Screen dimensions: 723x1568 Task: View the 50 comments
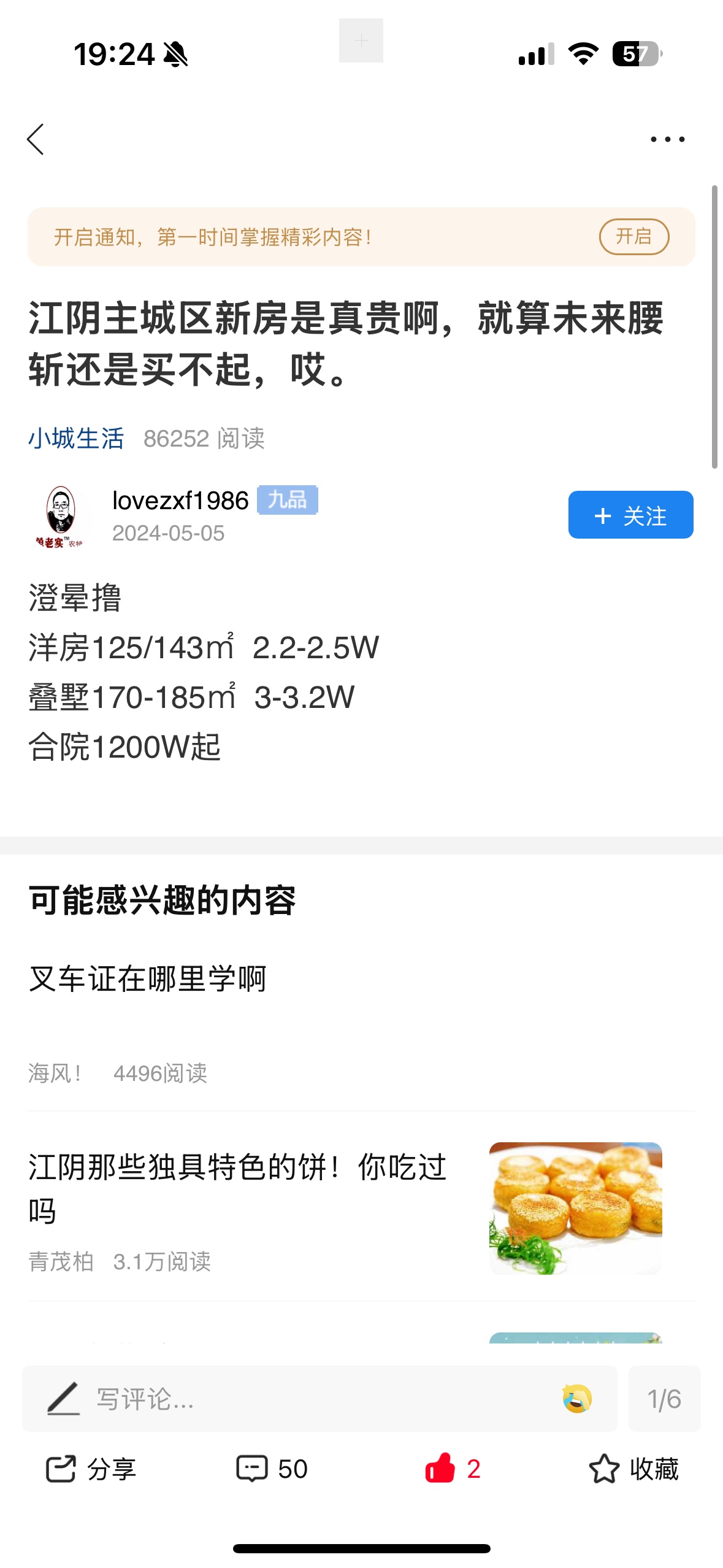(272, 1469)
